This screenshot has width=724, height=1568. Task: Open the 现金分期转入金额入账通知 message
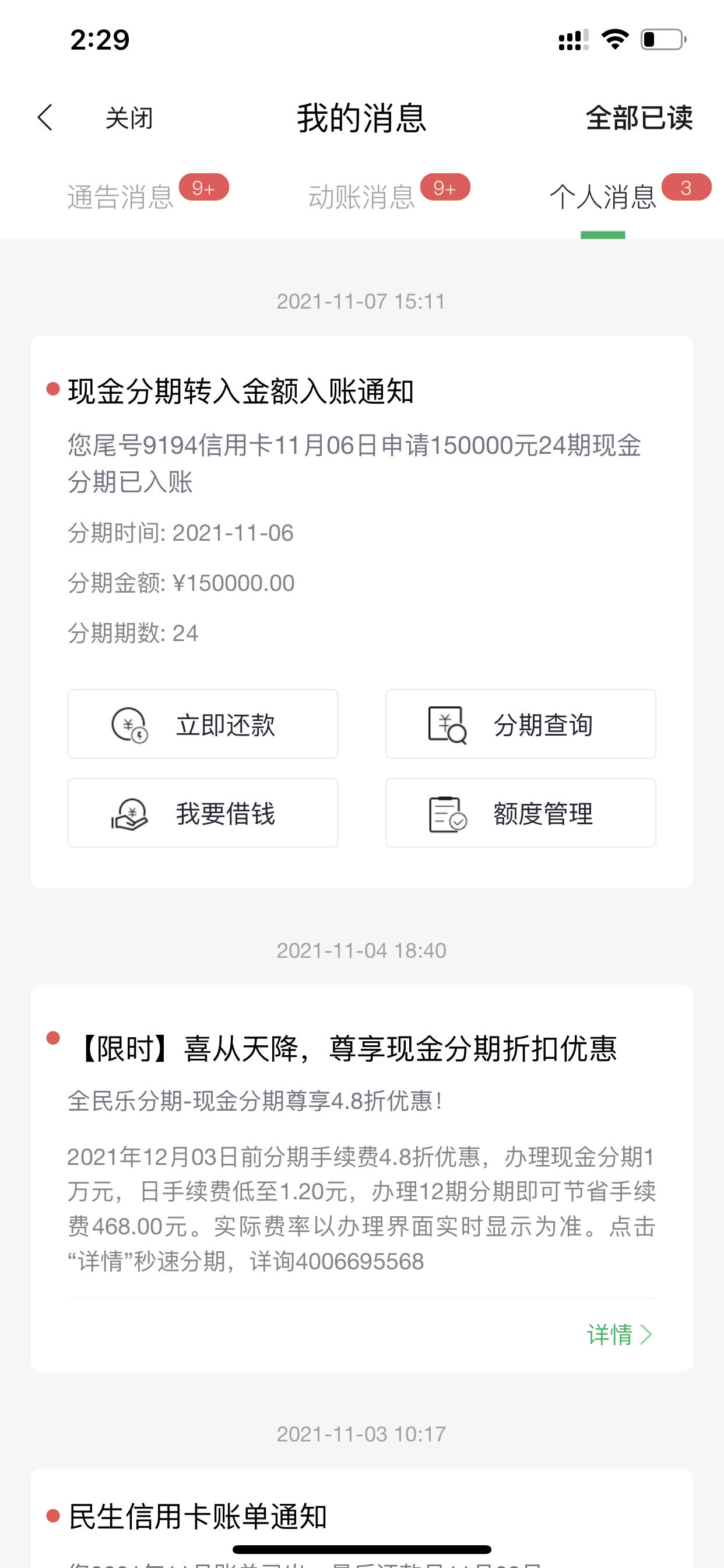pyautogui.click(x=241, y=391)
